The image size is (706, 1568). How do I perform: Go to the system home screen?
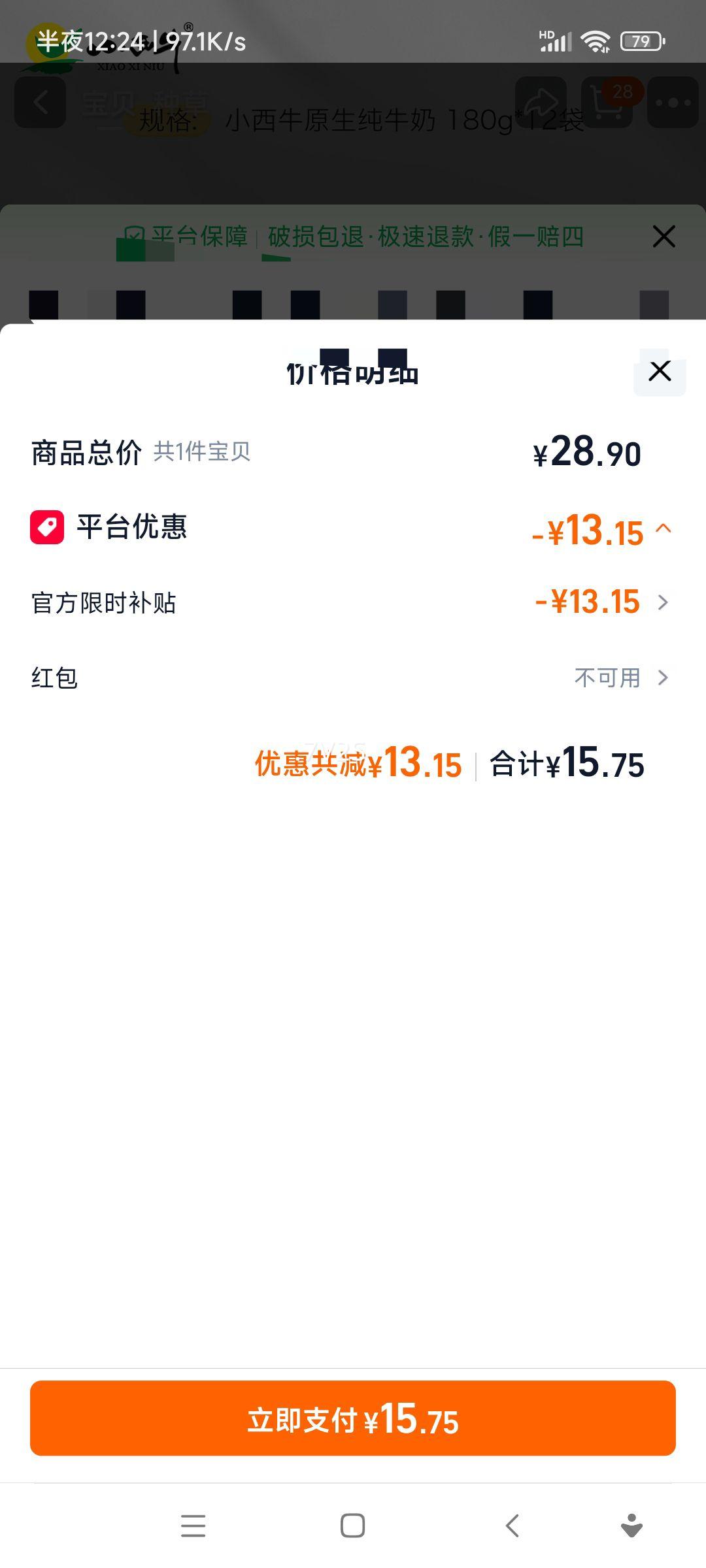click(353, 1526)
